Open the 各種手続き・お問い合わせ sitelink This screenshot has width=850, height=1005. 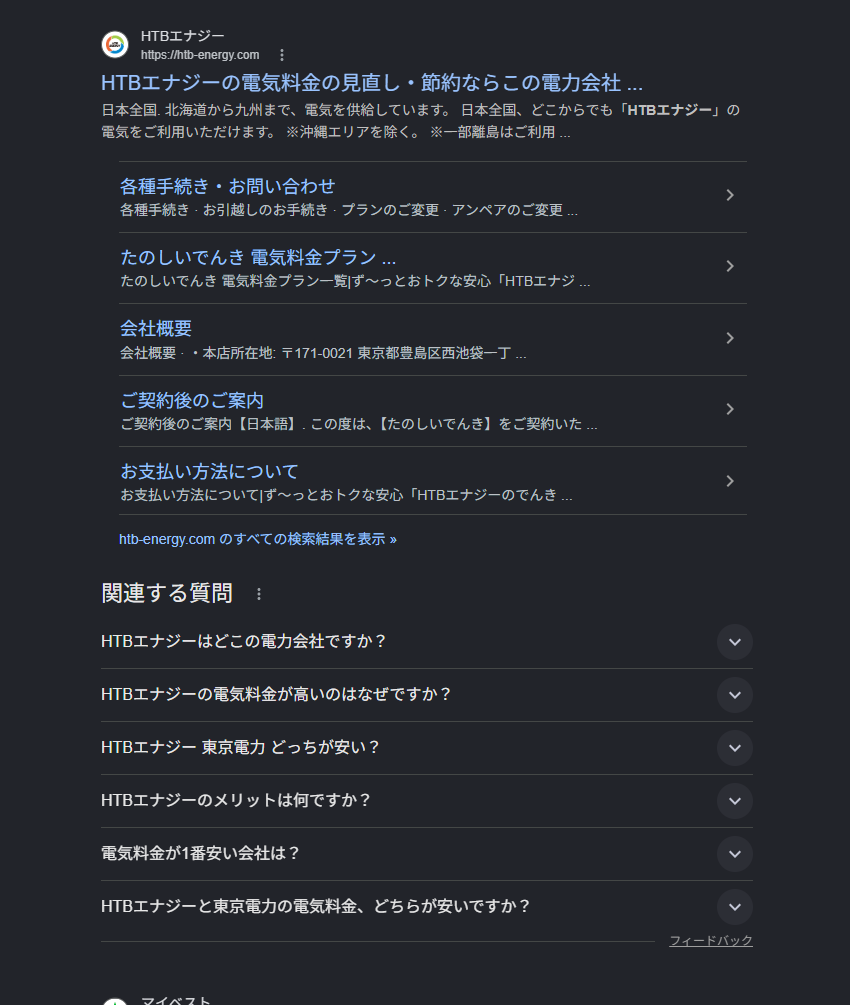click(x=227, y=186)
